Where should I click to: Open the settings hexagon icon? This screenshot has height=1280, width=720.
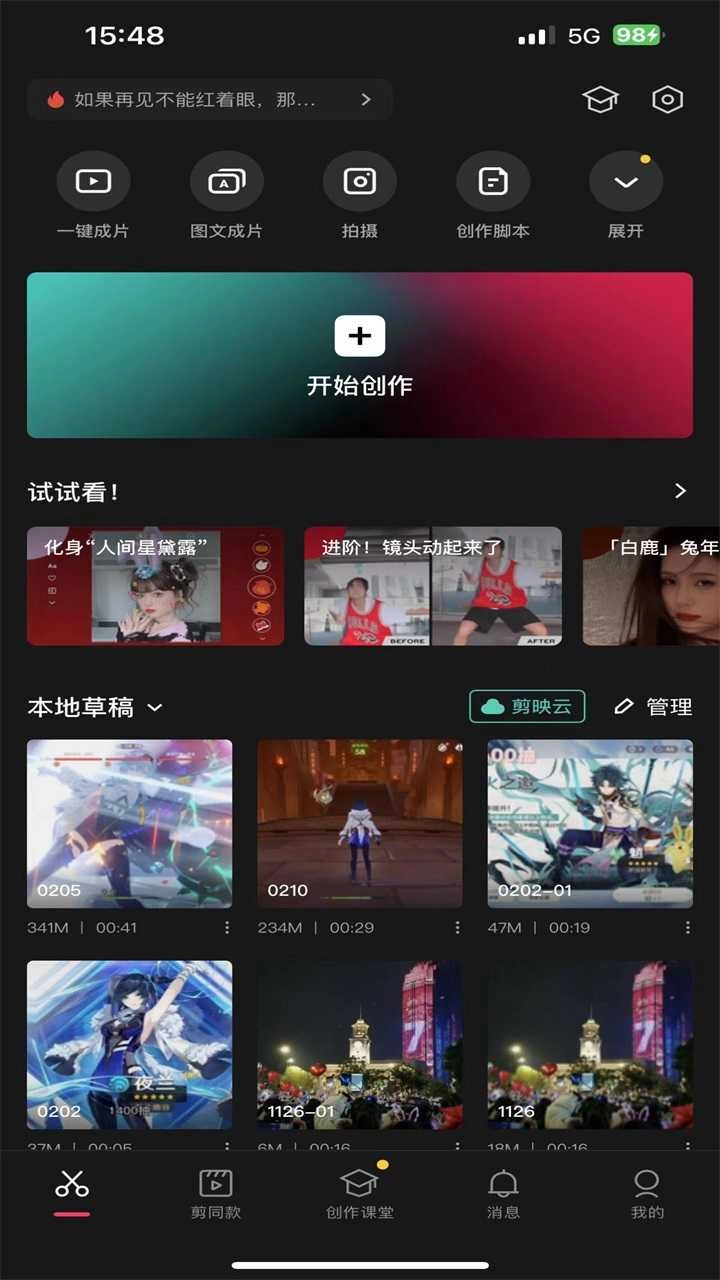click(x=667, y=99)
